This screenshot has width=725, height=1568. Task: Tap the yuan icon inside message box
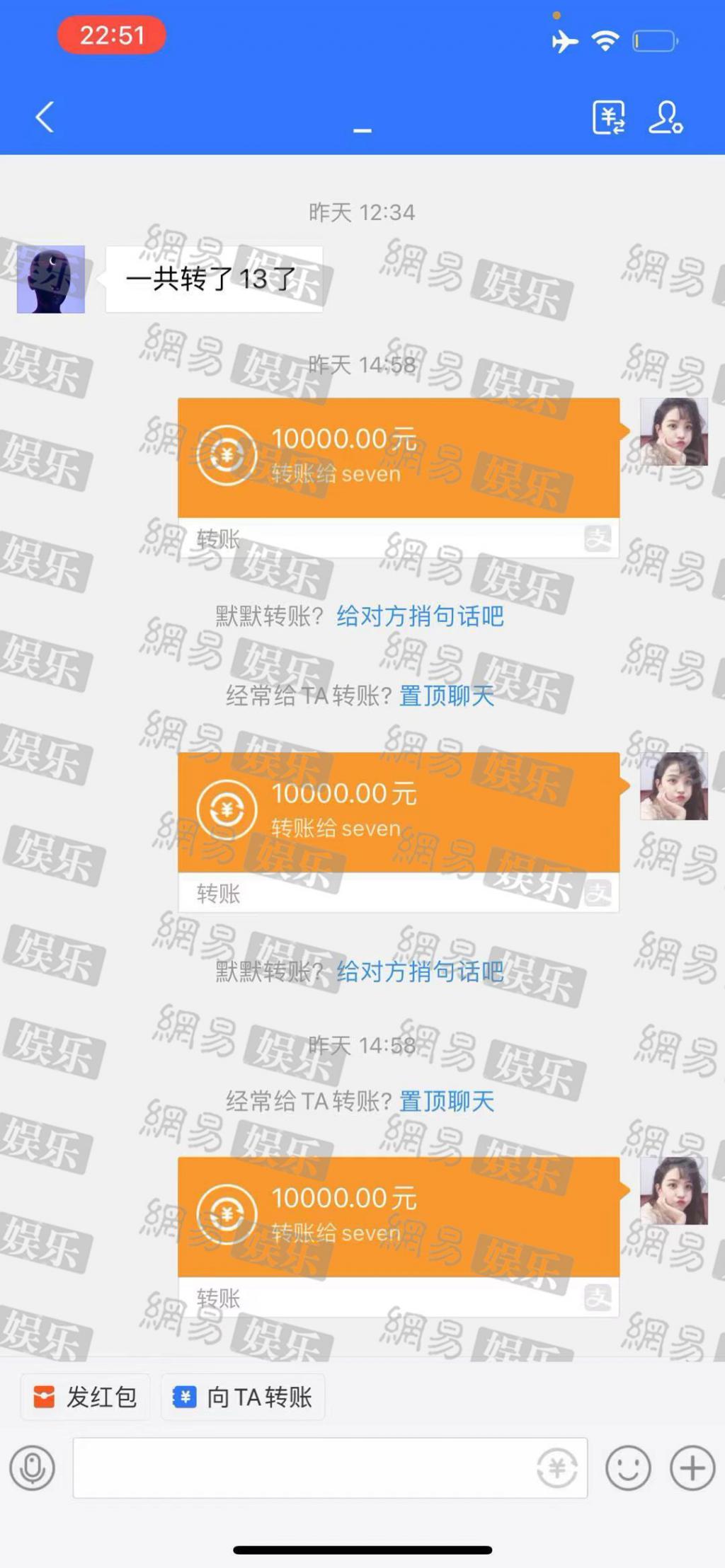[557, 1468]
